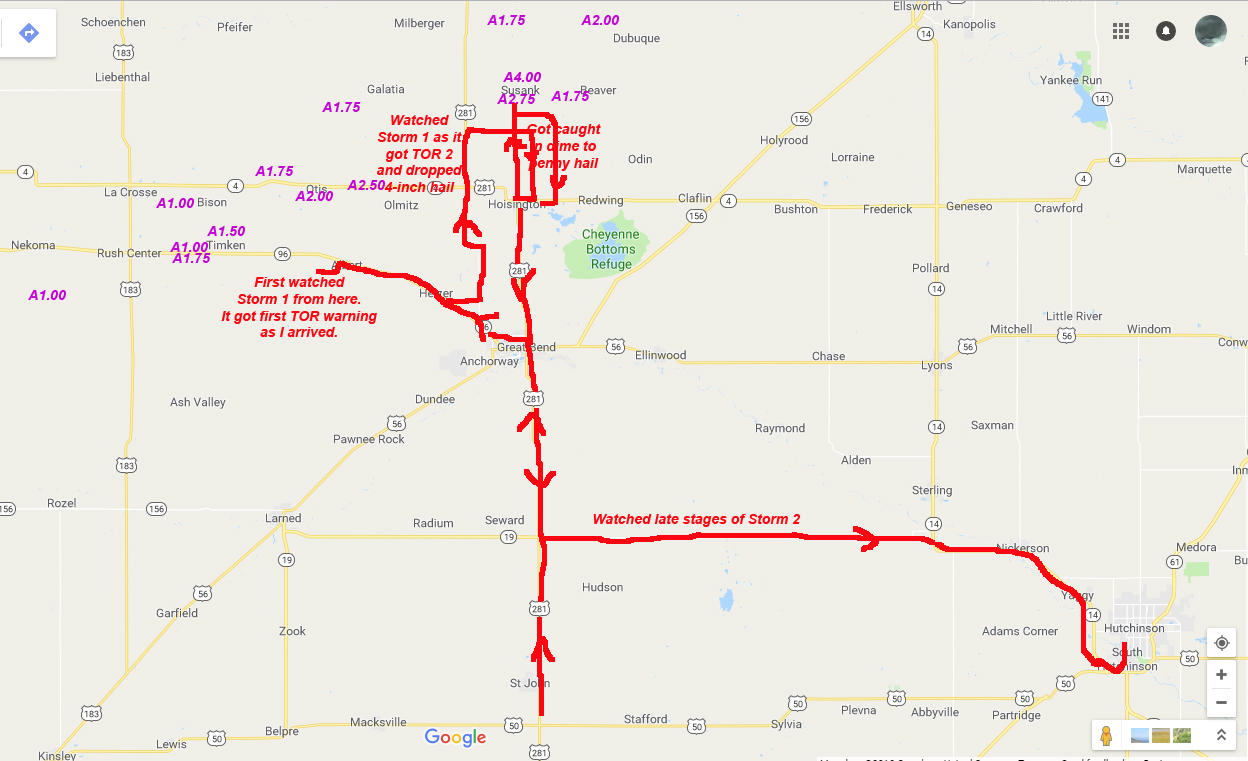
Task: Select the Street View pegman
Action: click(1106, 736)
